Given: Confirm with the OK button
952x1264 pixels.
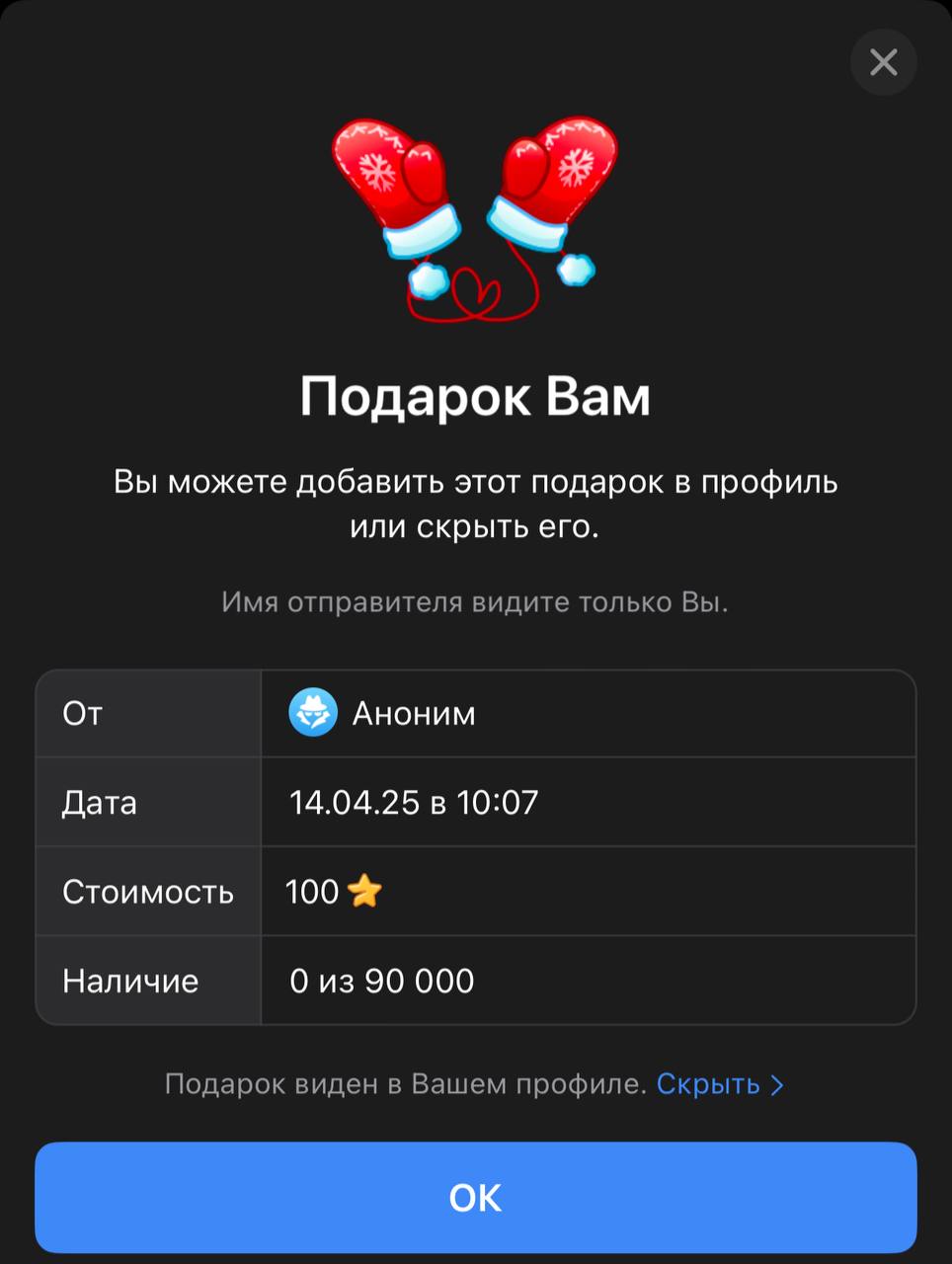Looking at the screenshot, I should coord(475,1197).
